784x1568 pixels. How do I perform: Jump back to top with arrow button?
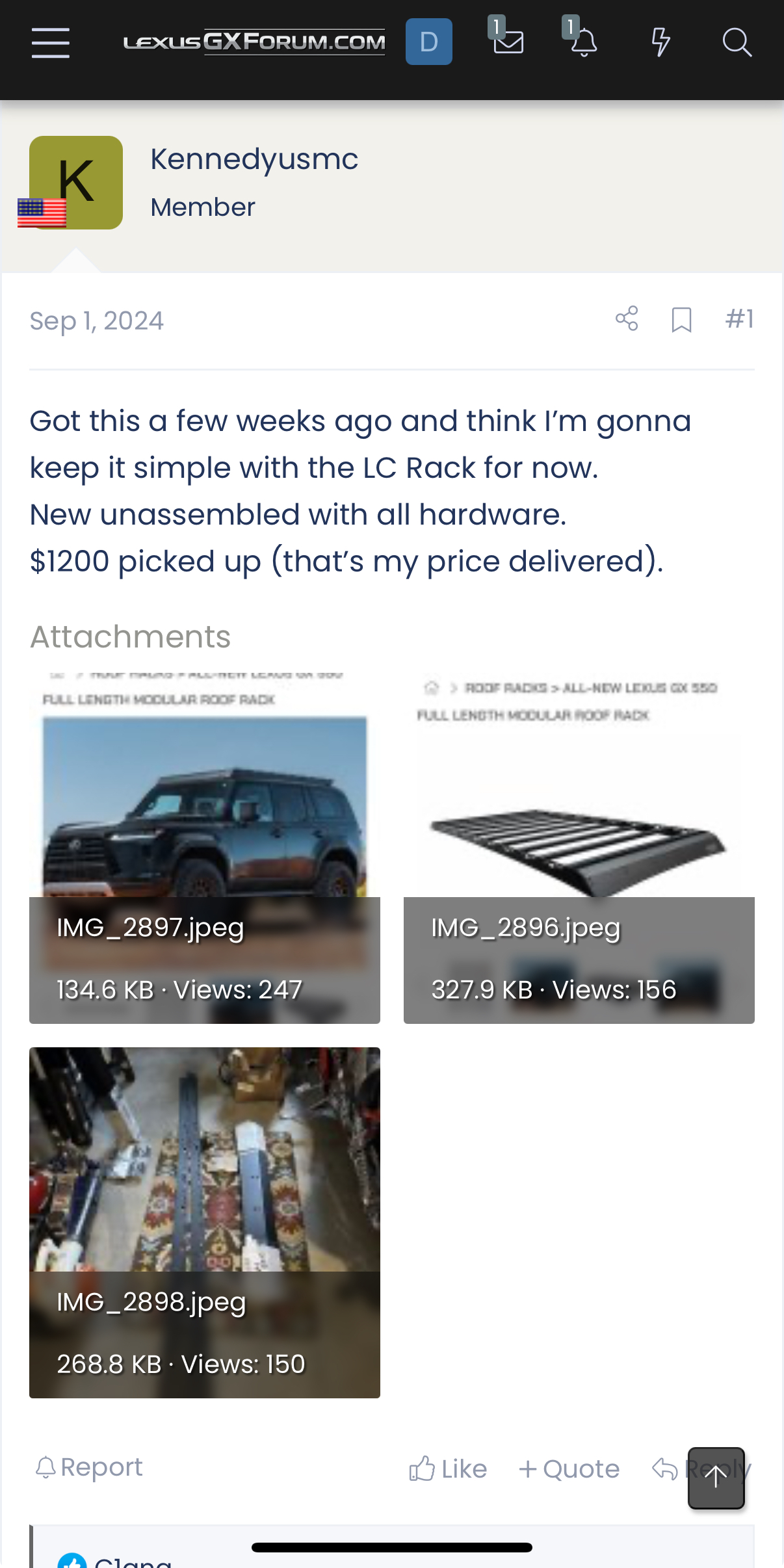pos(716,1478)
